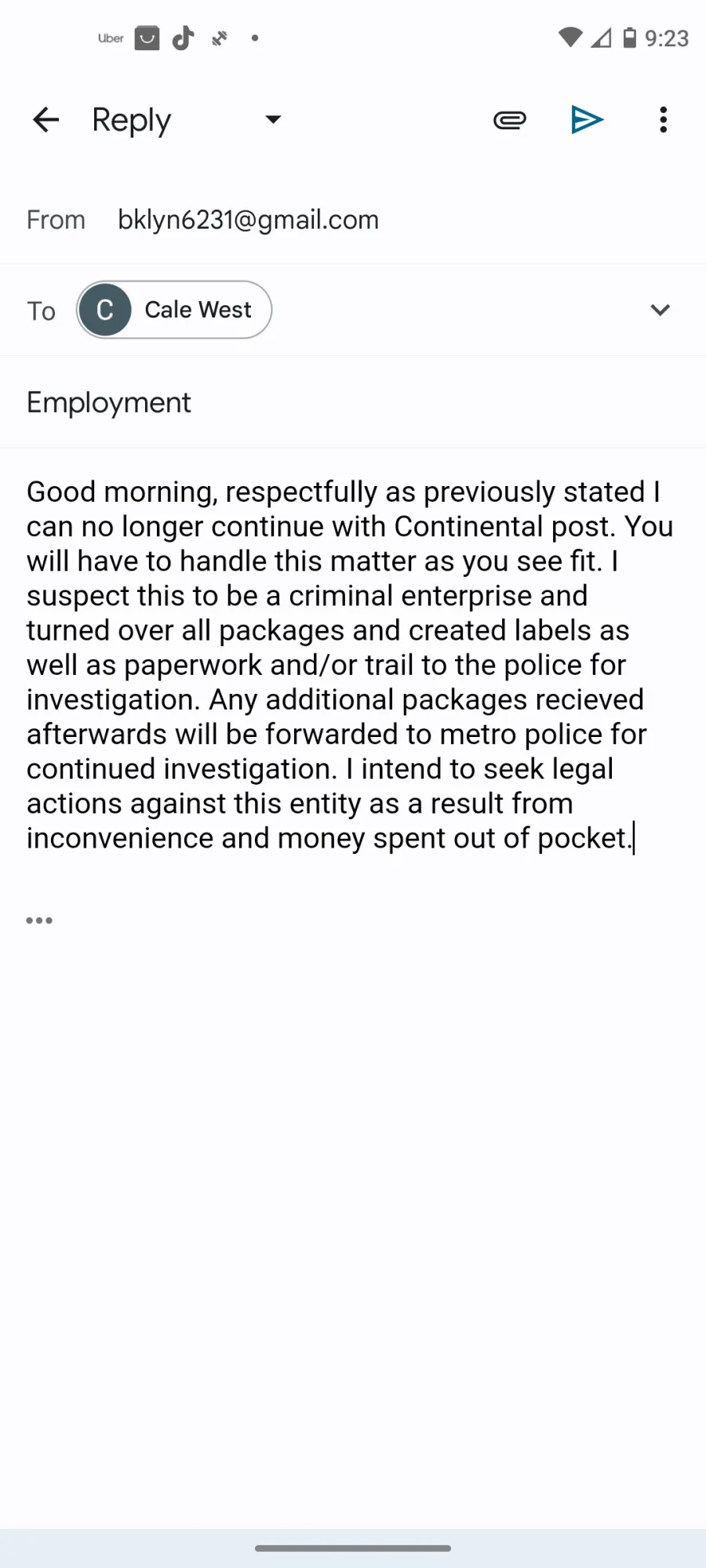Tap the From address bklyn6231@gmail.com
The width and height of the screenshot is (706, 1568).
point(248,220)
